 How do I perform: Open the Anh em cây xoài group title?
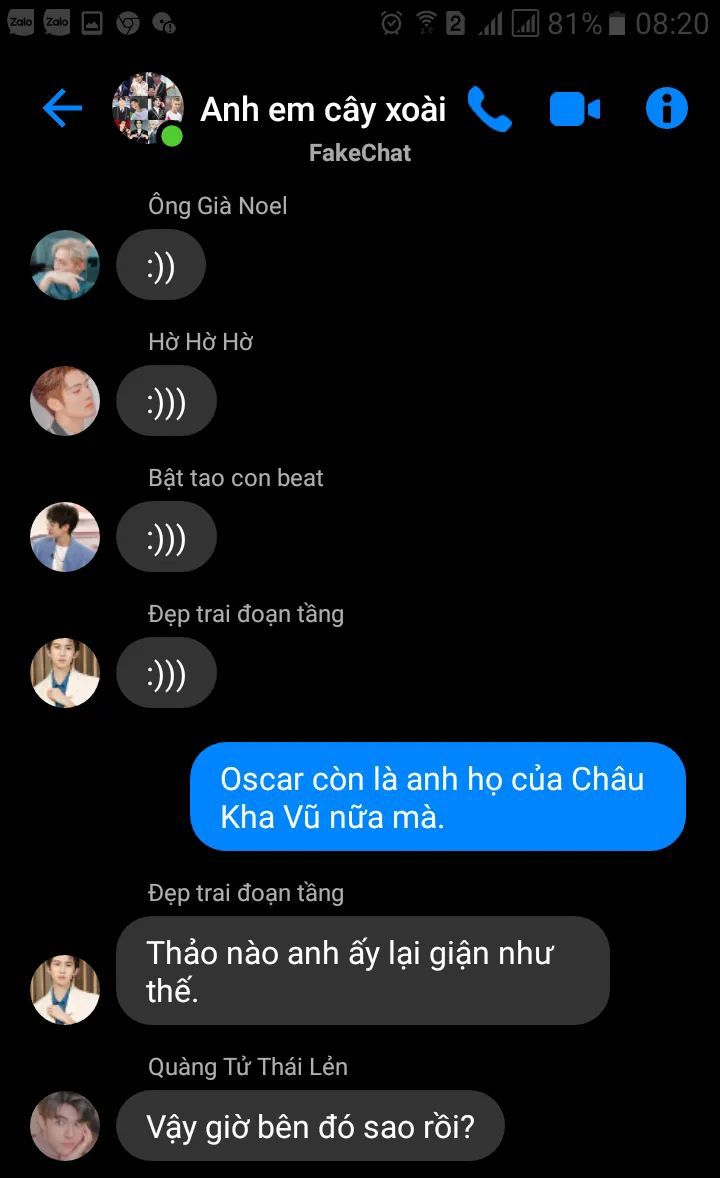[x=323, y=109]
